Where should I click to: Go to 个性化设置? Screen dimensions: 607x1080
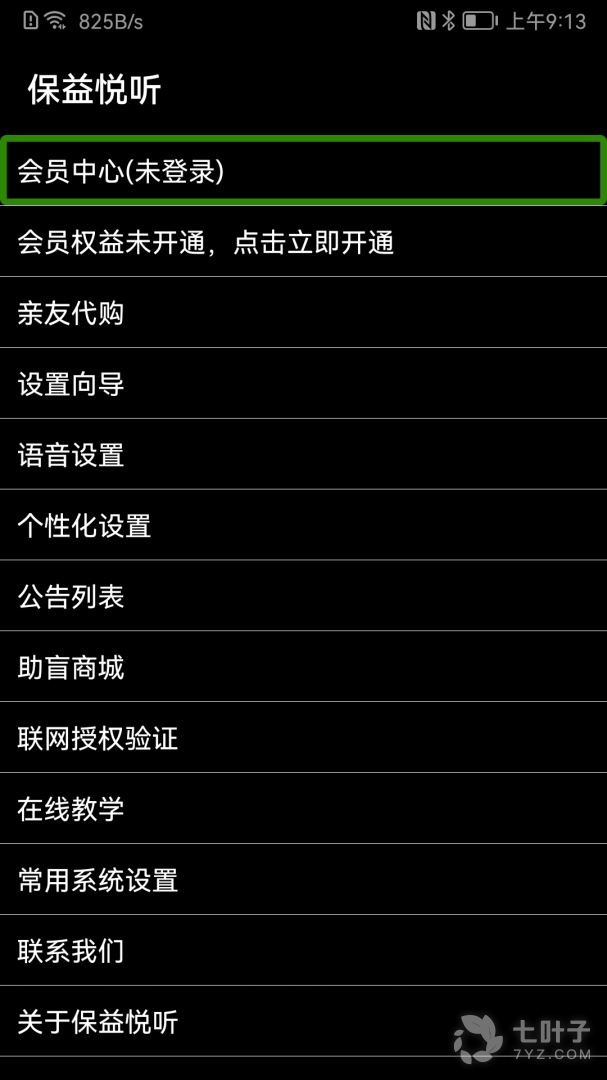(x=303, y=526)
